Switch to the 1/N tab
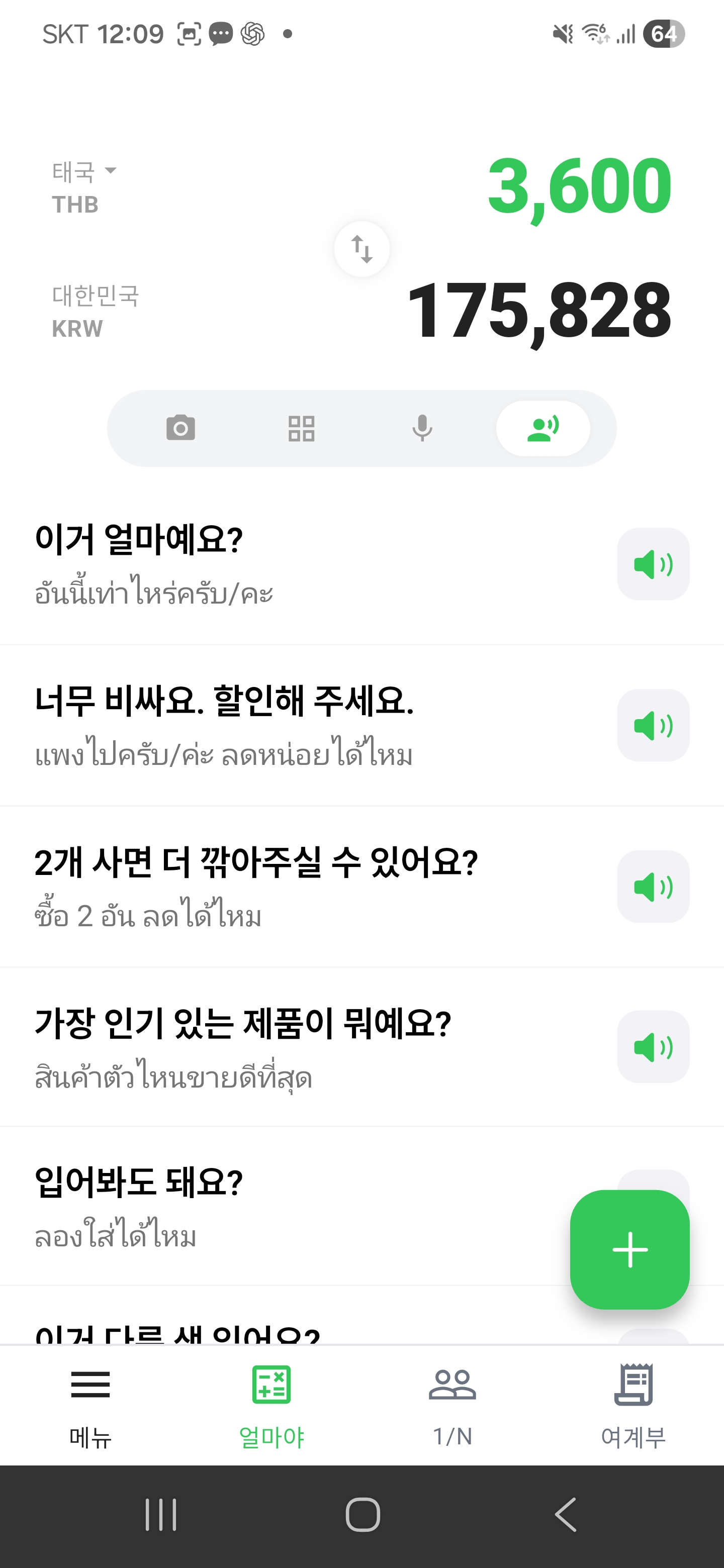Image resolution: width=724 pixels, height=1568 pixels. 452,1407
